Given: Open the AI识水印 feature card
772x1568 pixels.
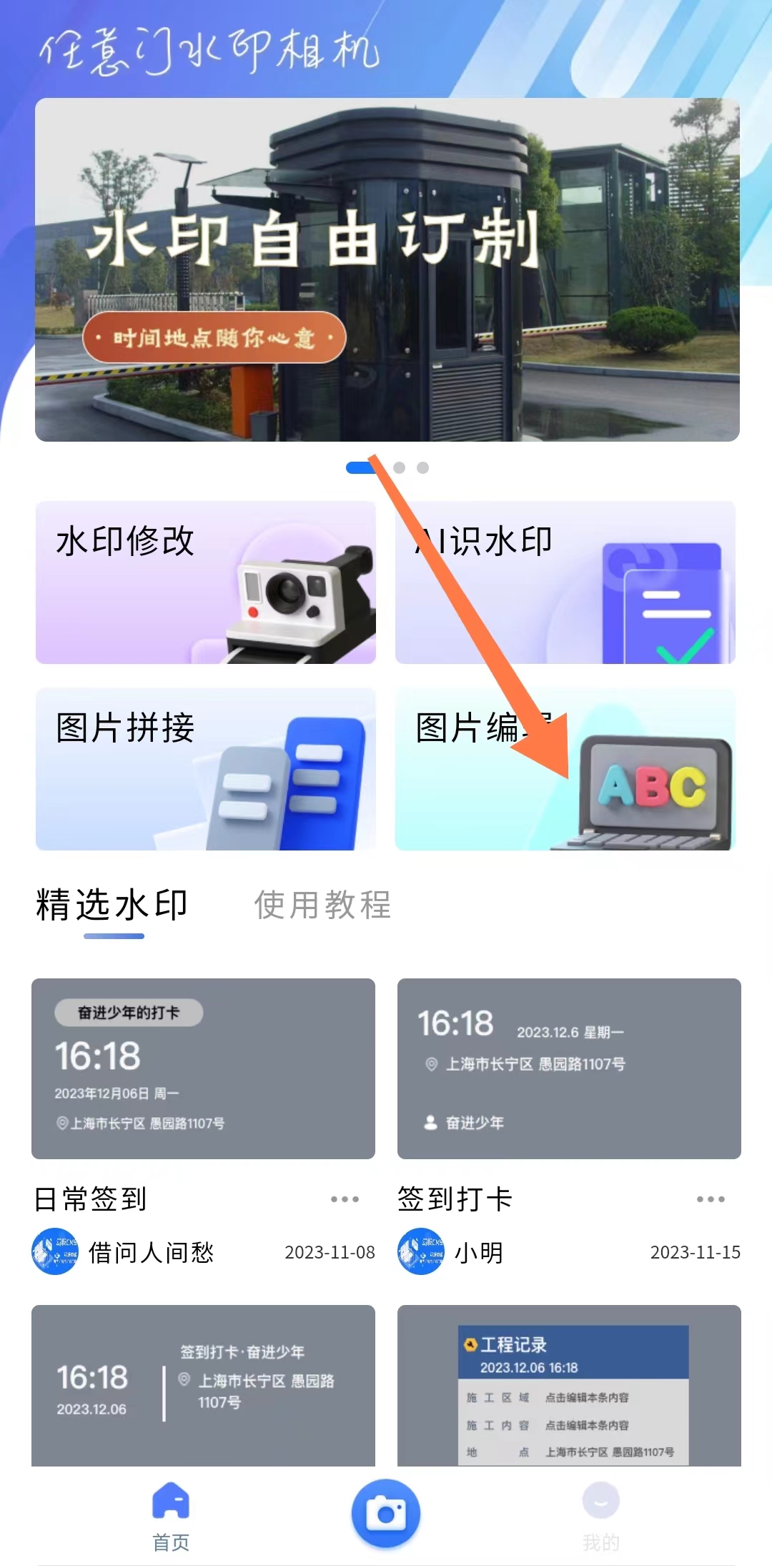Looking at the screenshot, I should click(565, 582).
